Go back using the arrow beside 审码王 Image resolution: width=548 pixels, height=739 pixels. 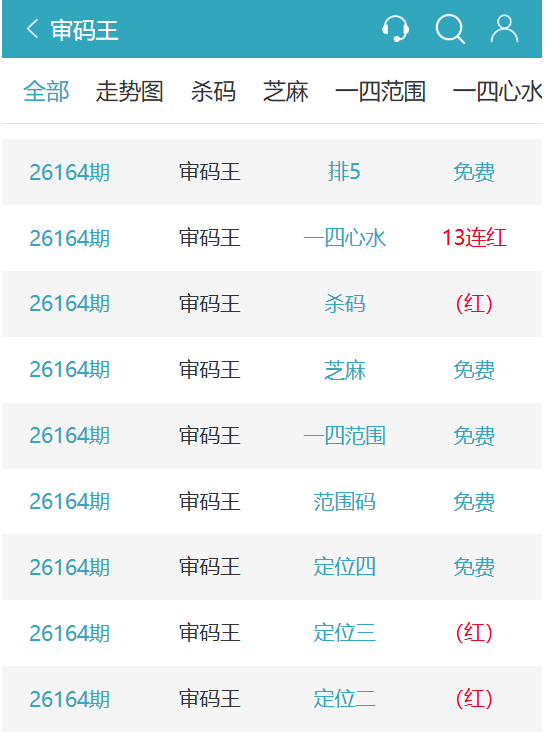point(32,29)
